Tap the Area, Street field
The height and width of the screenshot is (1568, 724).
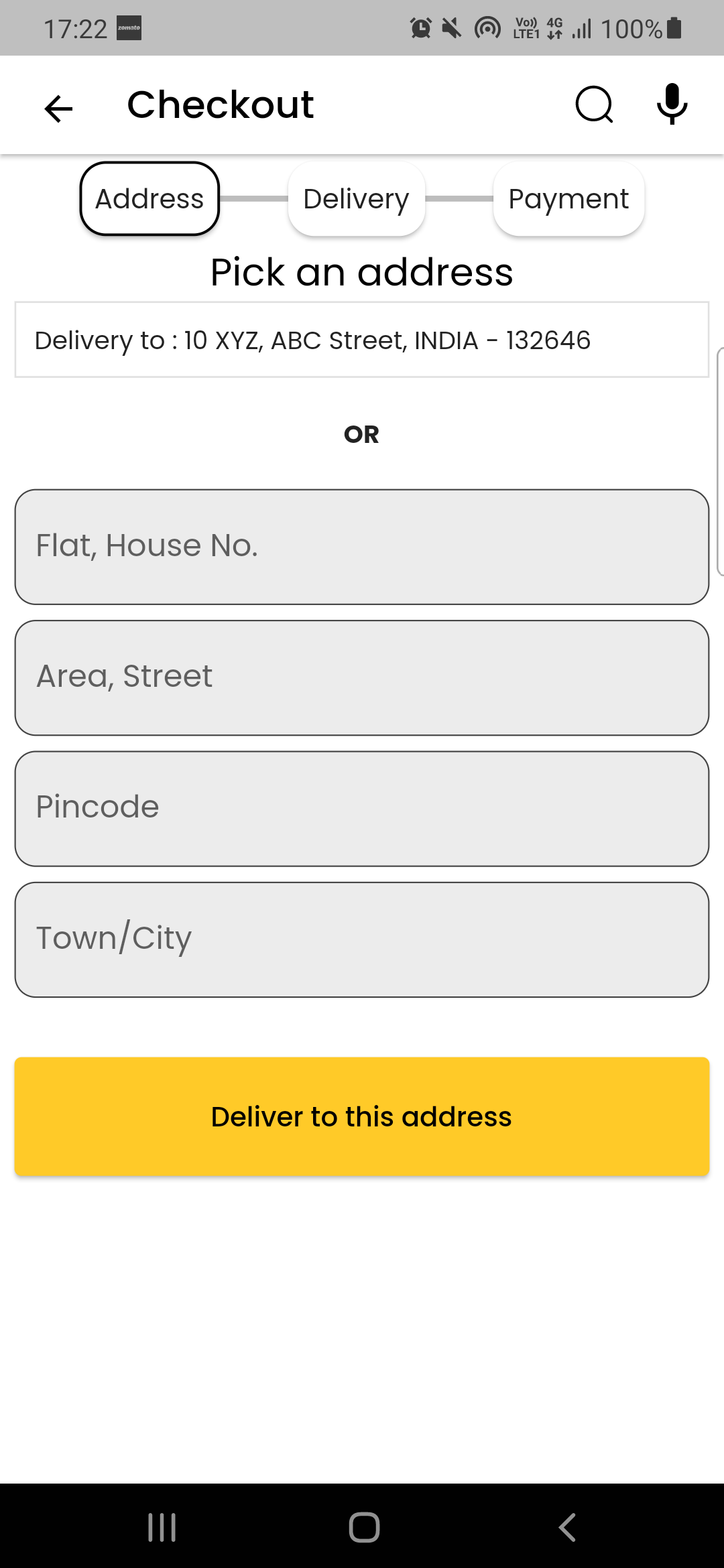[362, 677]
